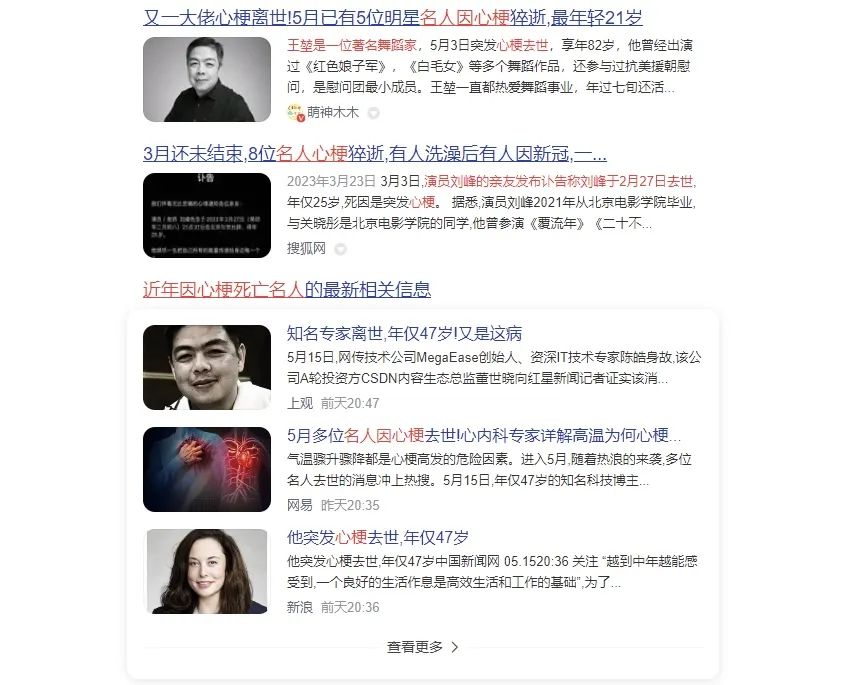Open the '3月还未结束,8位名人心梗猝逝' result headline
The width and height of the screenshot is (844, 685).
click(x=374, y=154)
